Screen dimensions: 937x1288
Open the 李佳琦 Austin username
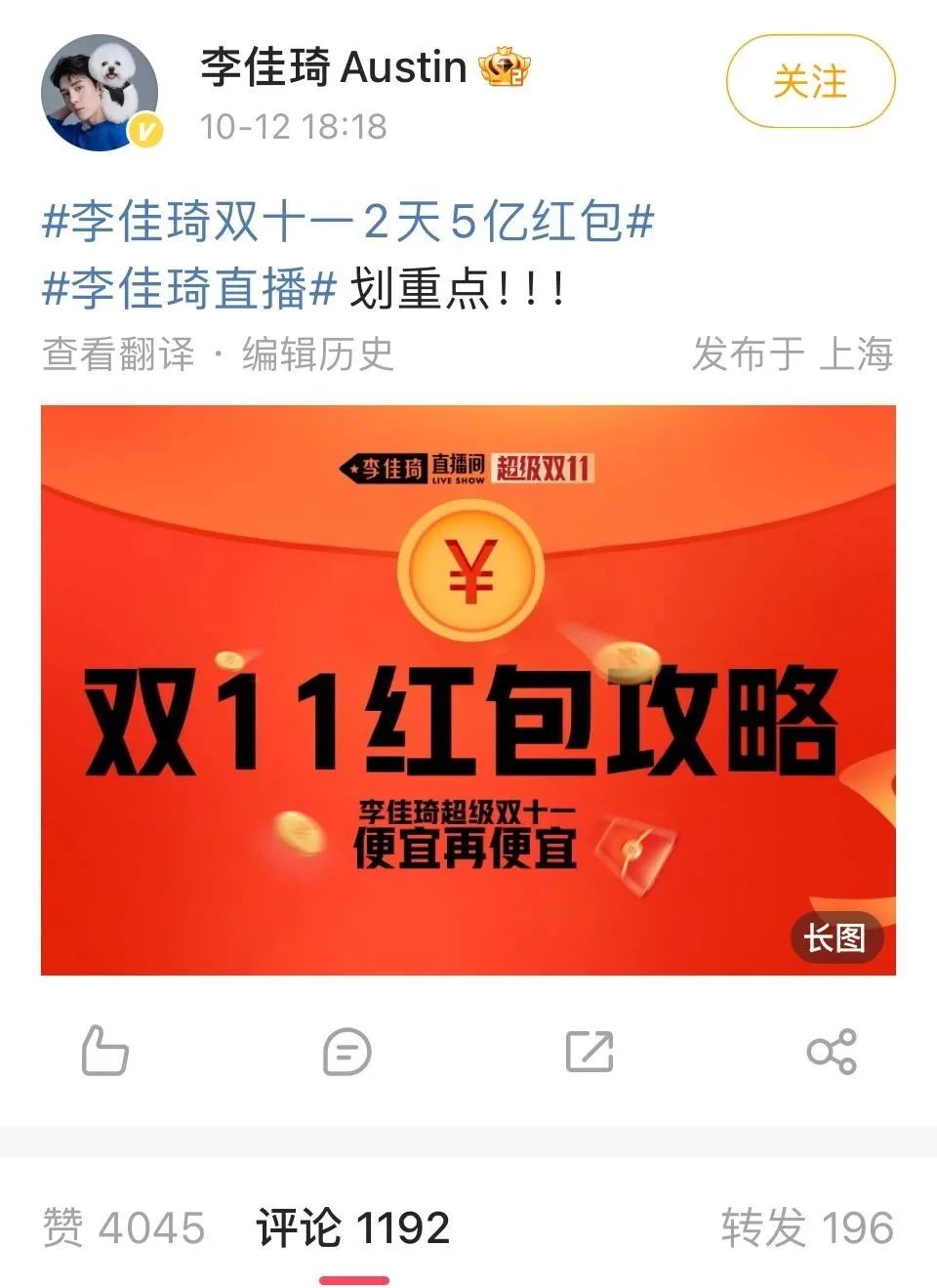[x=334, y=67]
